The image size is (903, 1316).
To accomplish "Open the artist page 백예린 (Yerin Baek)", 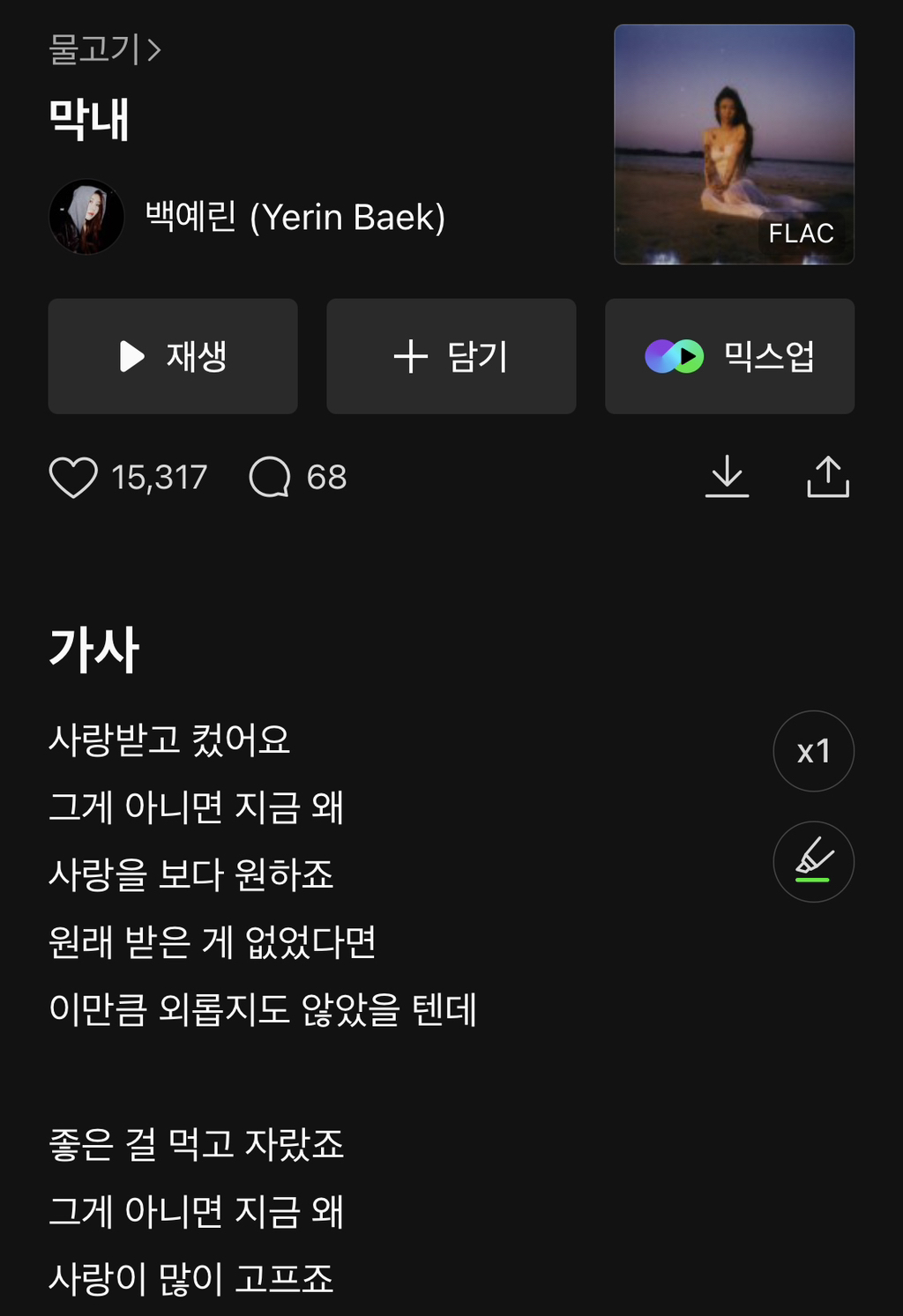I will point(295,217).
